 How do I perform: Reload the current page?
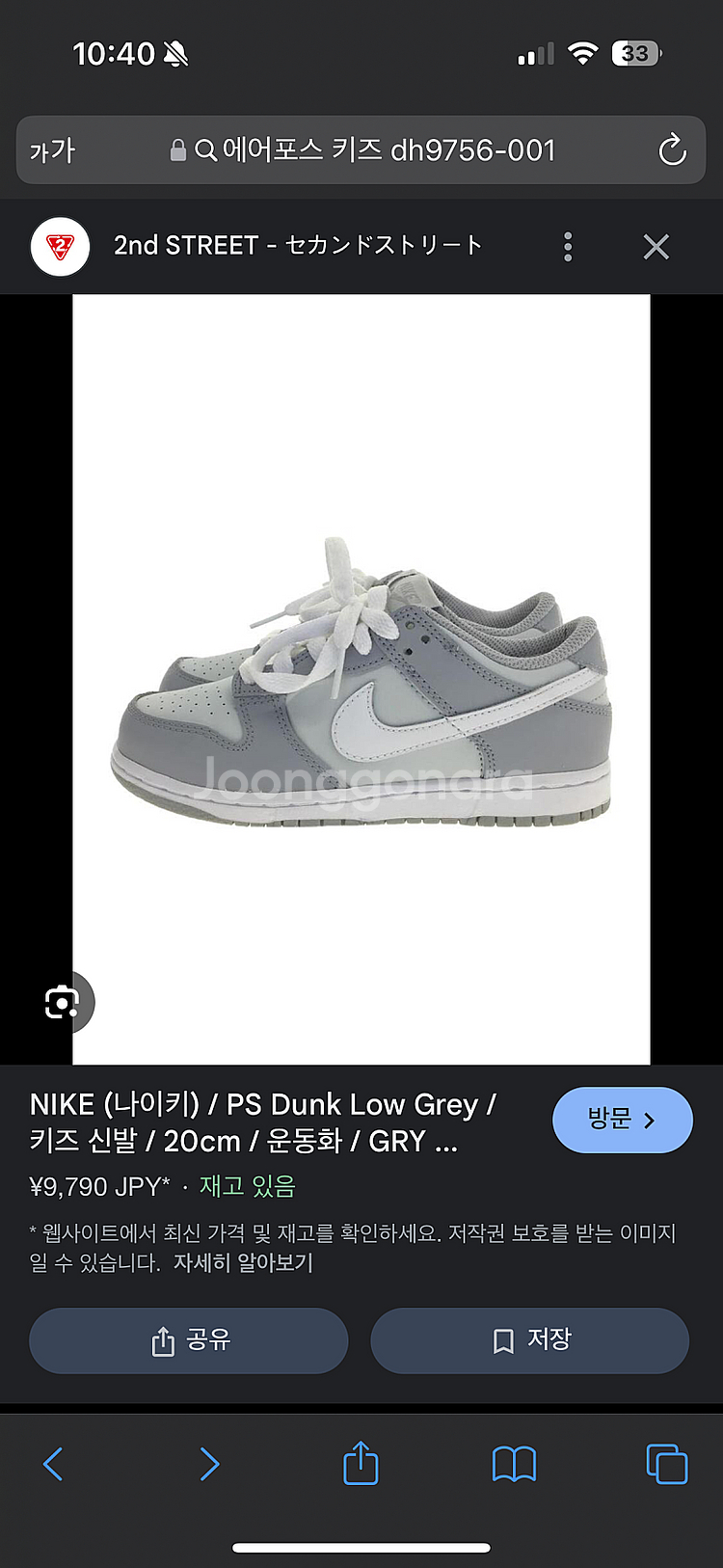tap(672, 150)
